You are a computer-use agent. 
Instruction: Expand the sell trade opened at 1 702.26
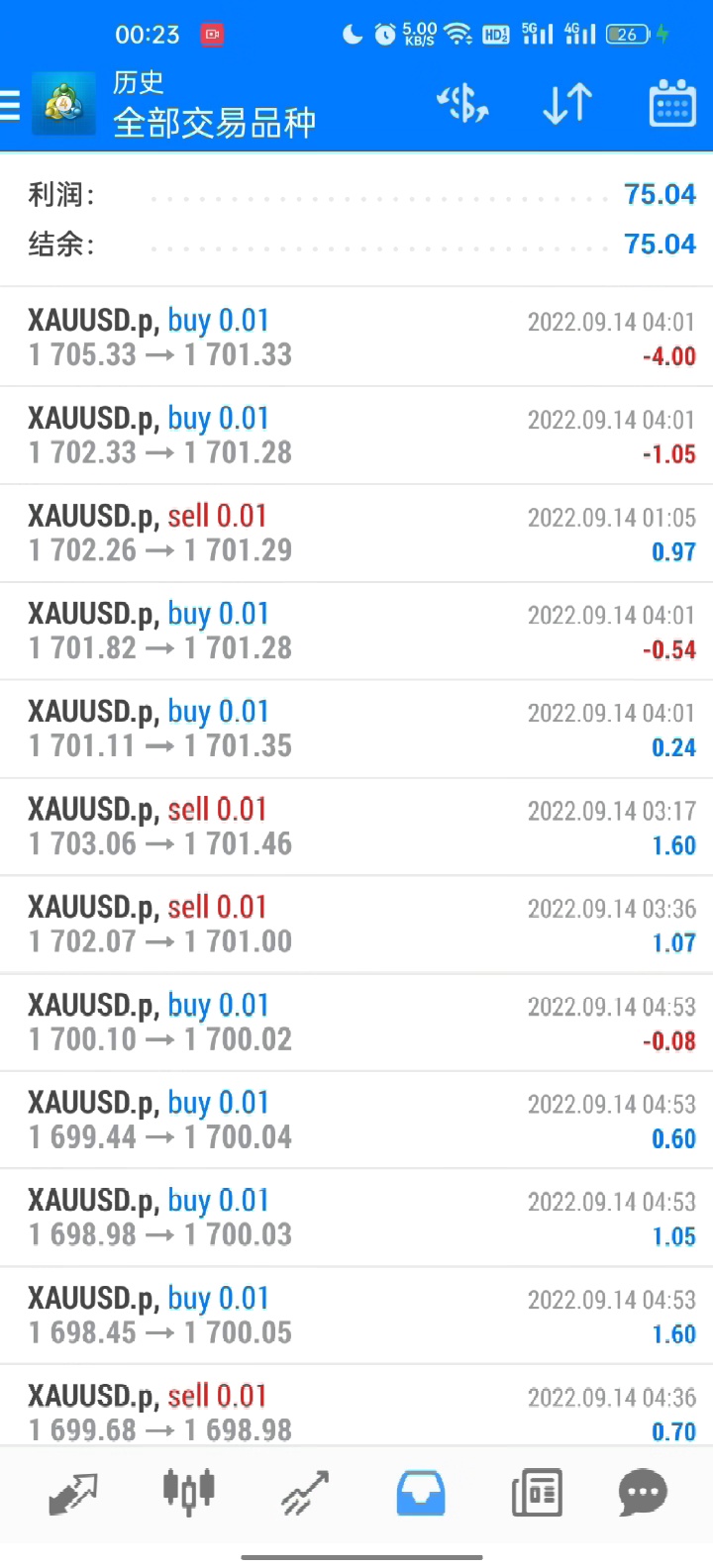point(356,533)
